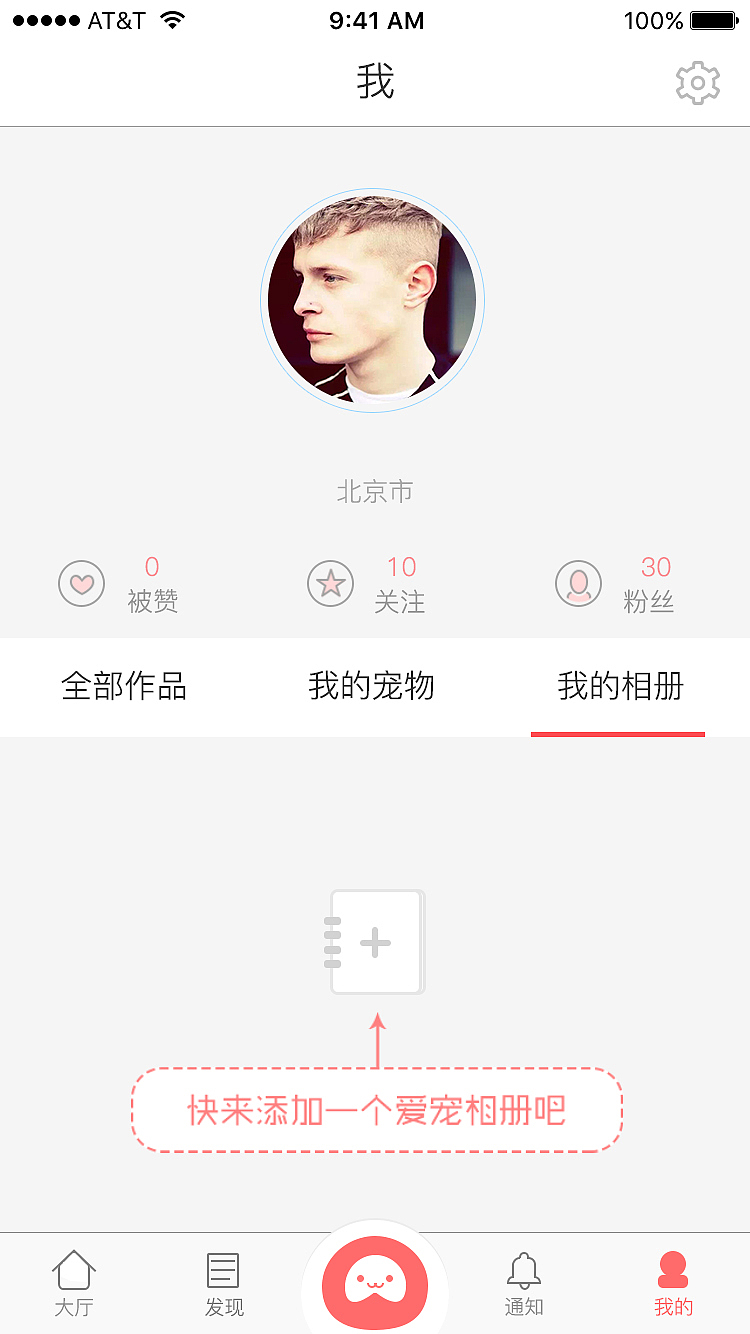The width and height of the screenshot is (750, 1334).
Task: Open the 0 被赞 likes counter
Action: (152, 584)
